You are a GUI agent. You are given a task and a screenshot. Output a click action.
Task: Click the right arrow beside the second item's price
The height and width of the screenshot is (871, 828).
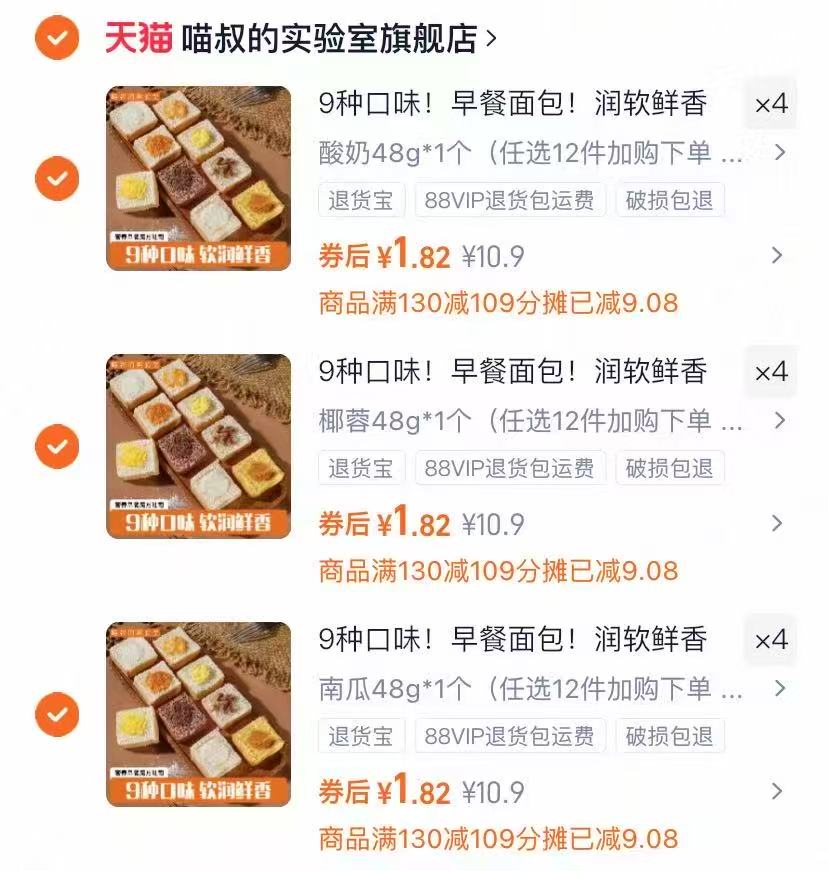tap(777, 522)
